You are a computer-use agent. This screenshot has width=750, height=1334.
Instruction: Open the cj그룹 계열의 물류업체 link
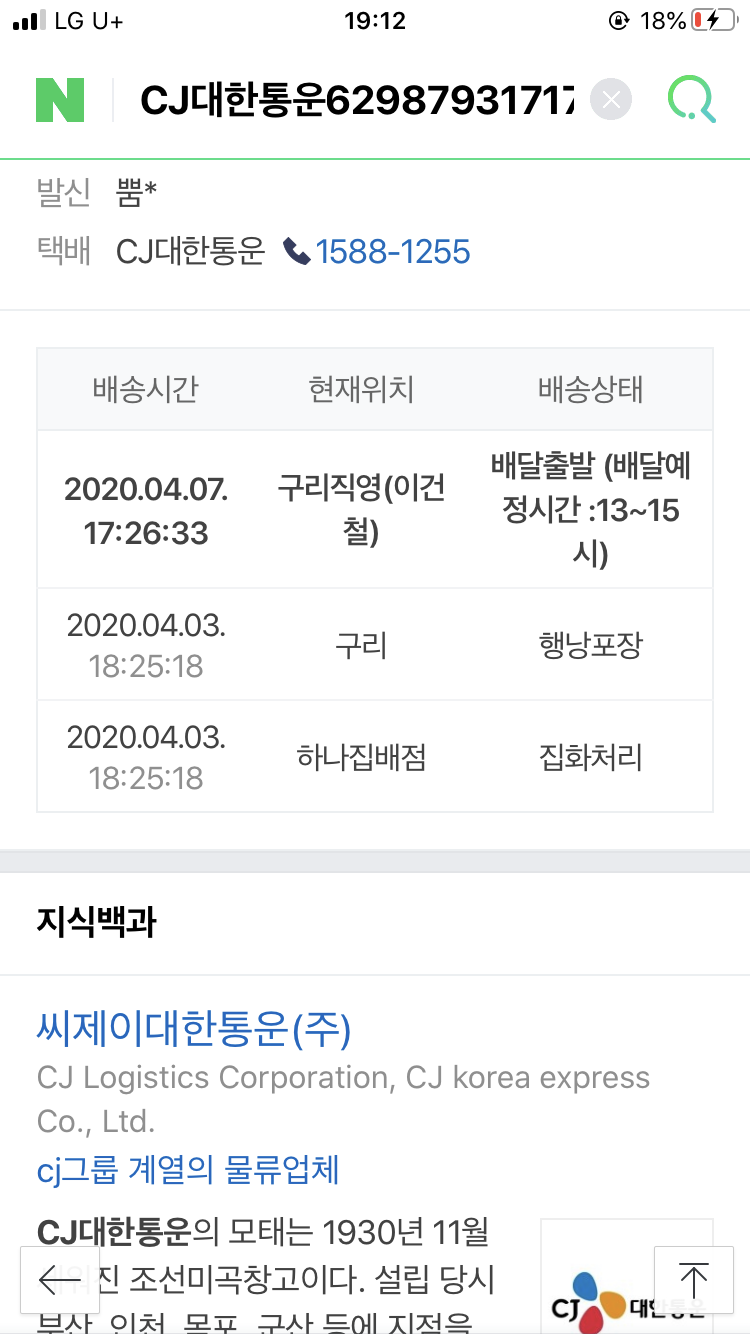[188, 1168]
